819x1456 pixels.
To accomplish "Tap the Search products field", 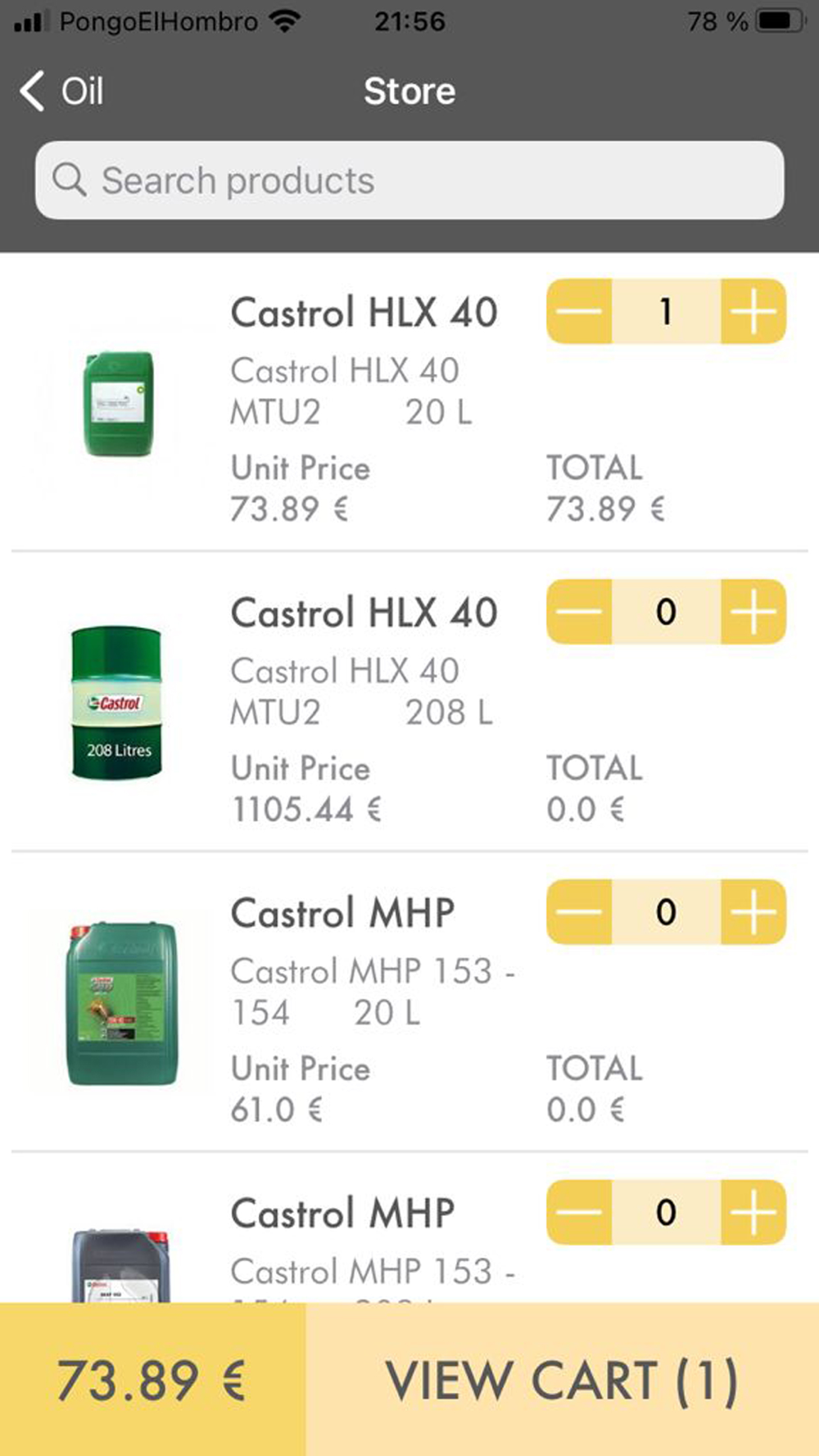I will pos(409,180).
